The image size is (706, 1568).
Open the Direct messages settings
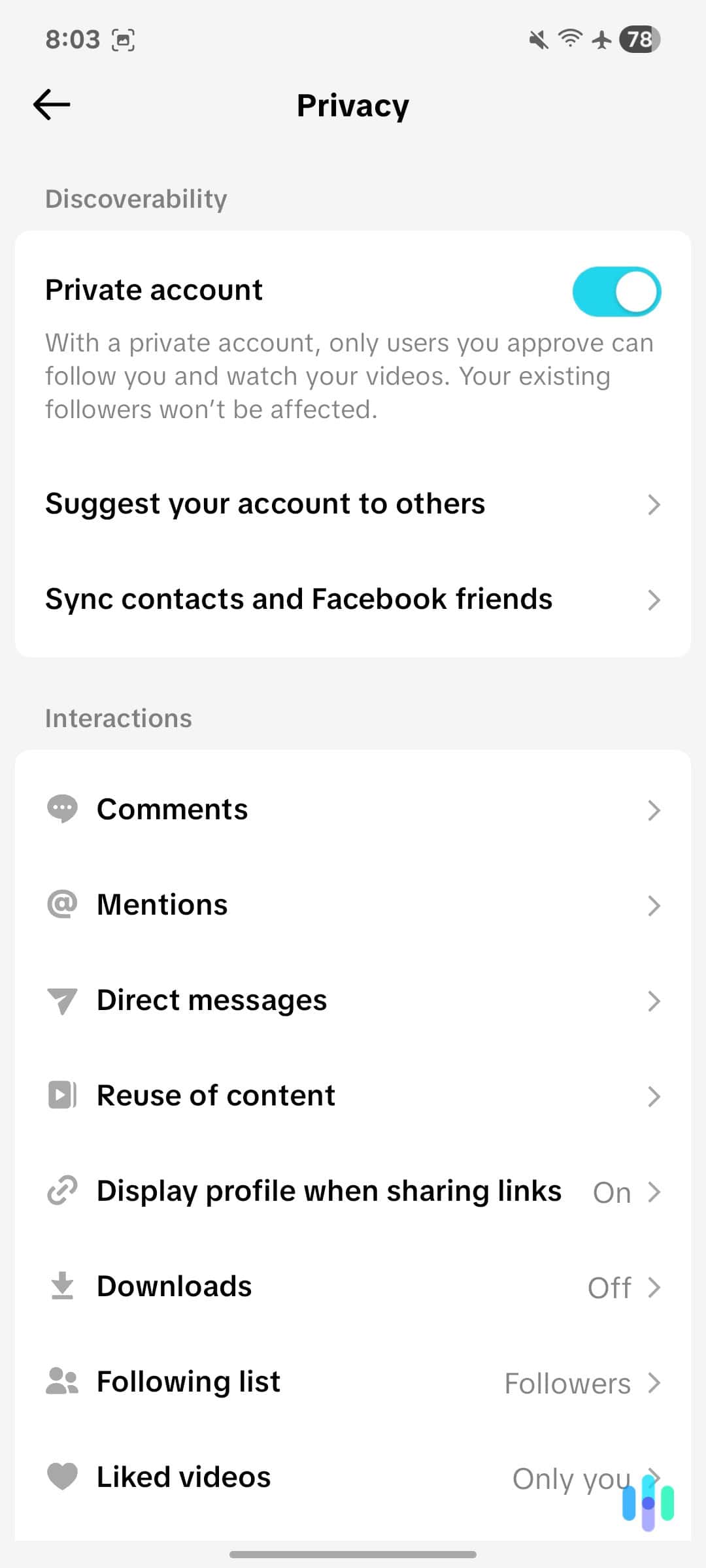point(353,1000)
